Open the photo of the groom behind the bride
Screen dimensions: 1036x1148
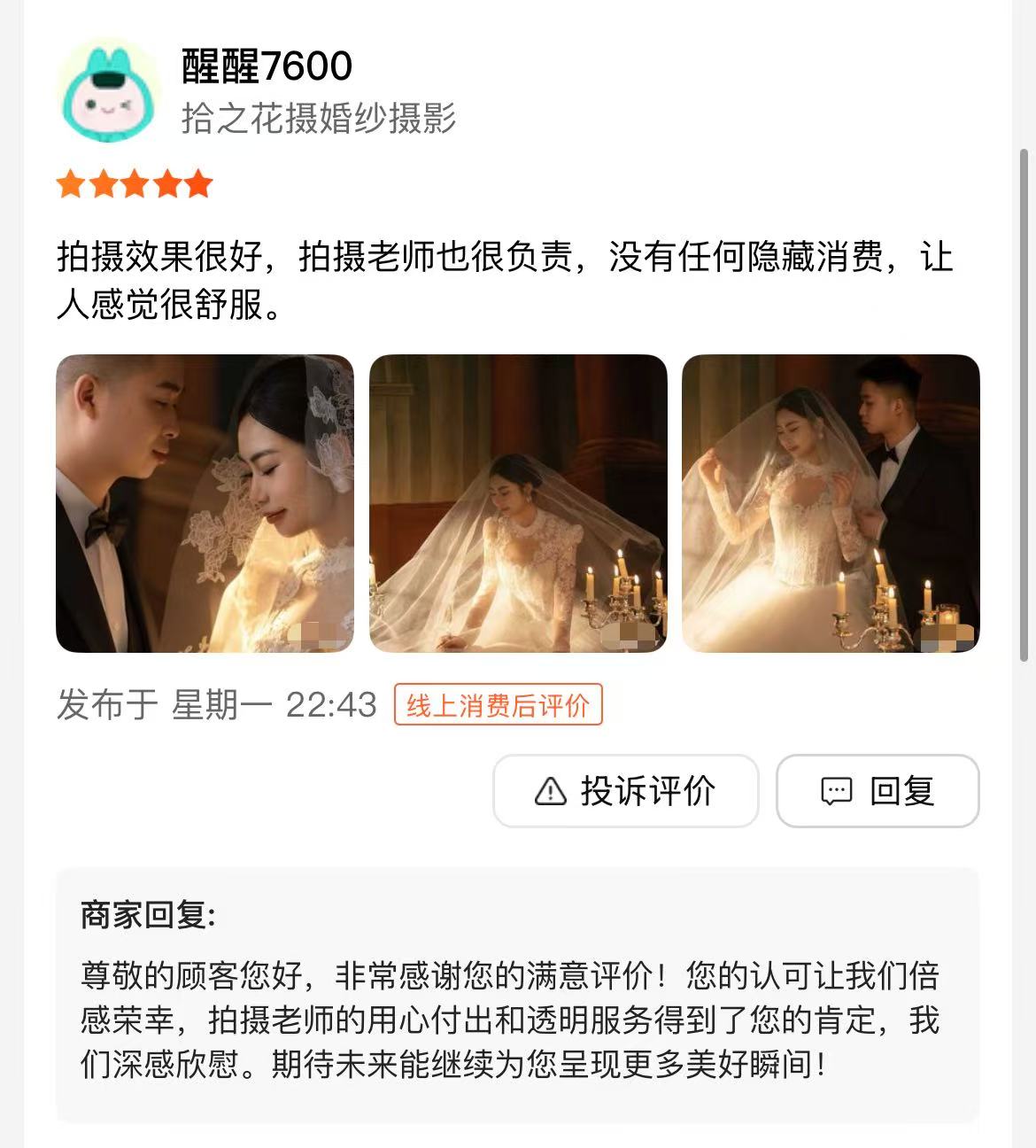point(831,503)
